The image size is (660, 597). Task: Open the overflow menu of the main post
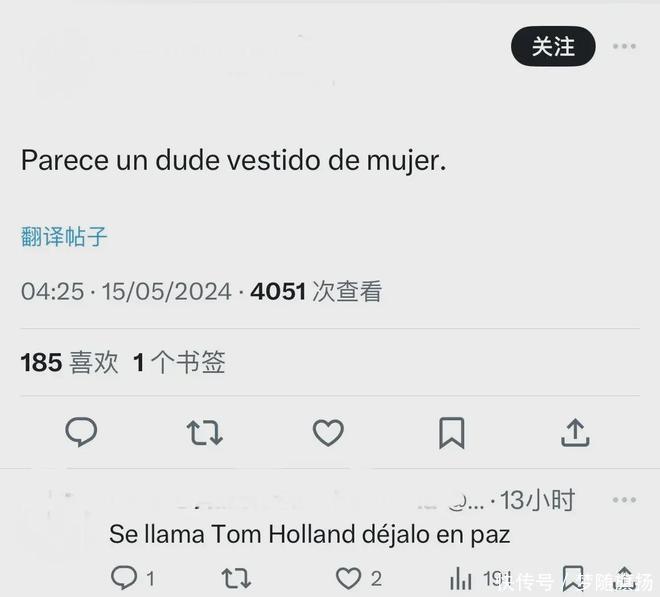pyautogui.click(x=624, y=47)
